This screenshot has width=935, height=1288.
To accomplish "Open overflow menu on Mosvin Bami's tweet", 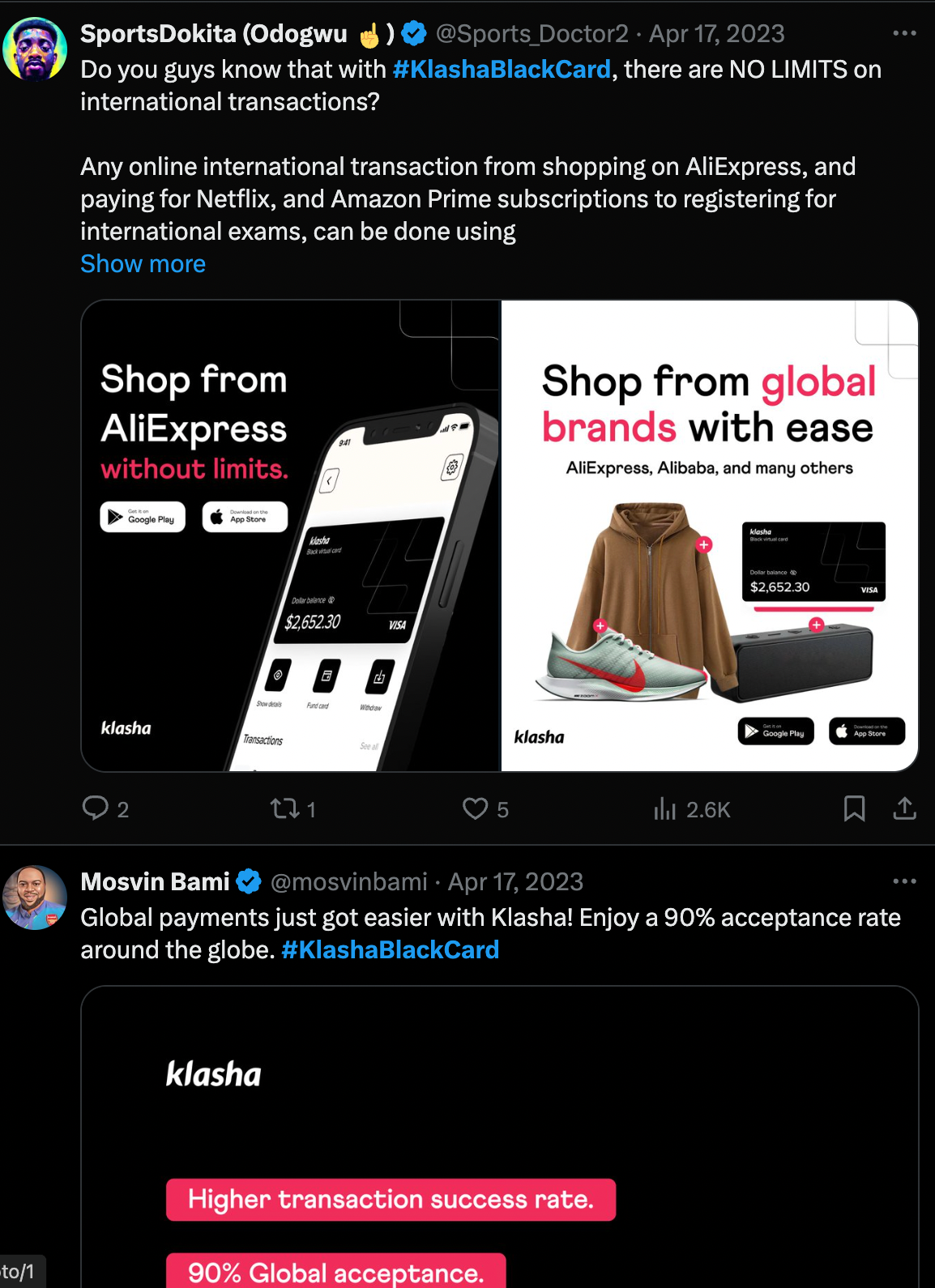I will (x=904, y=881).
